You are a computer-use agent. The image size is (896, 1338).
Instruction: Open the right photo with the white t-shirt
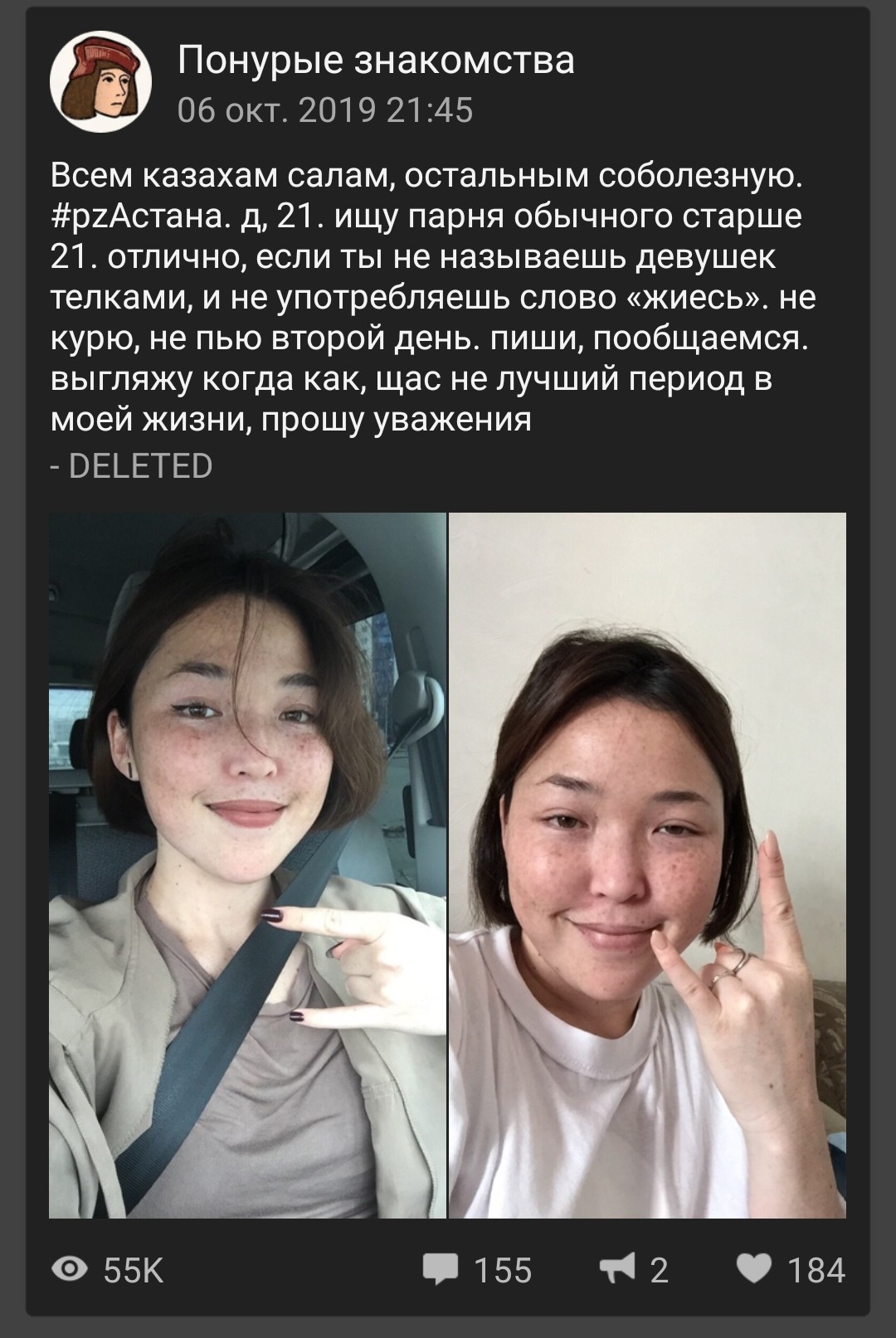click(647, 864)
